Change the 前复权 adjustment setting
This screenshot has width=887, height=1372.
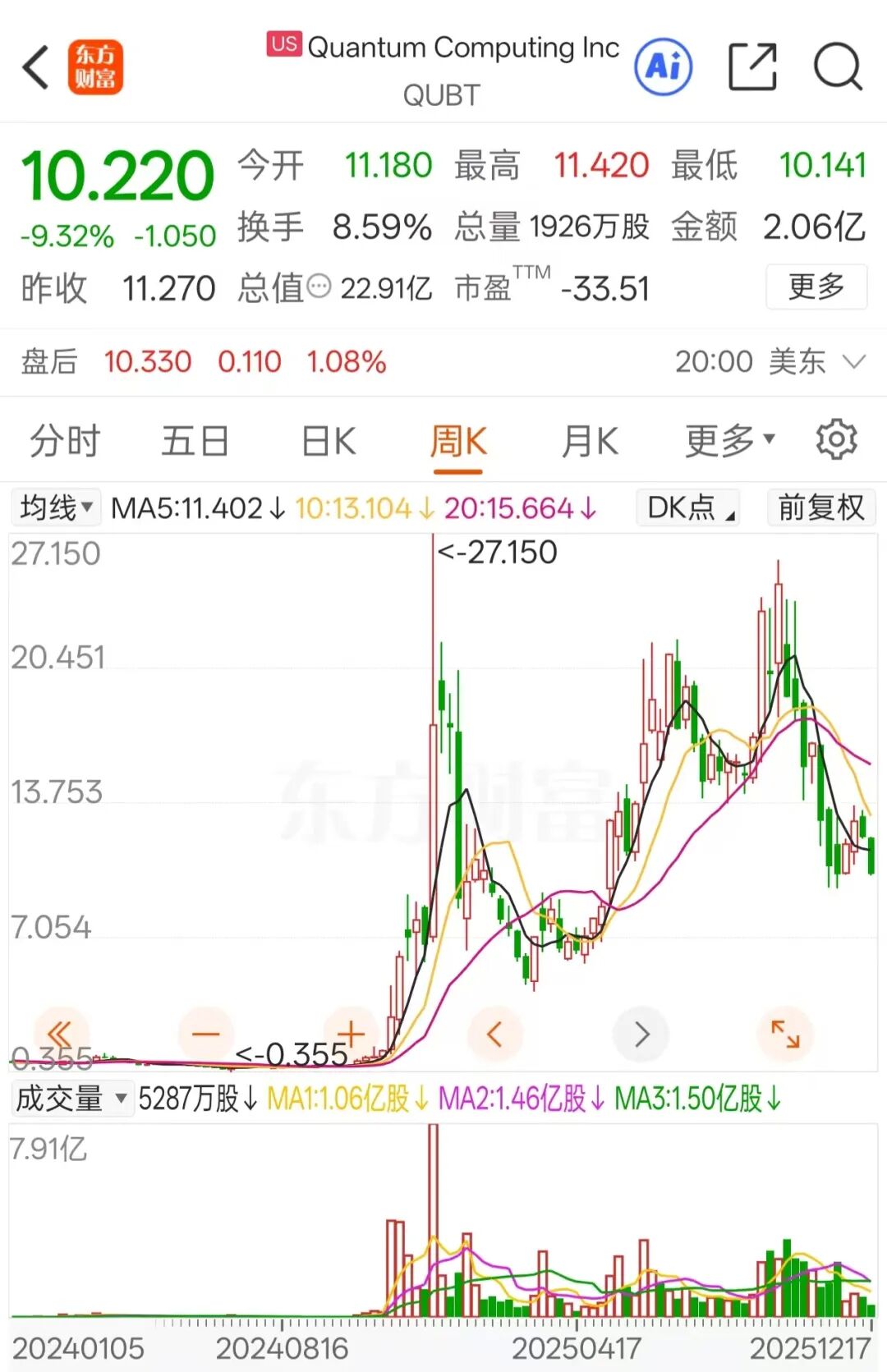click(x=820, y=507)
